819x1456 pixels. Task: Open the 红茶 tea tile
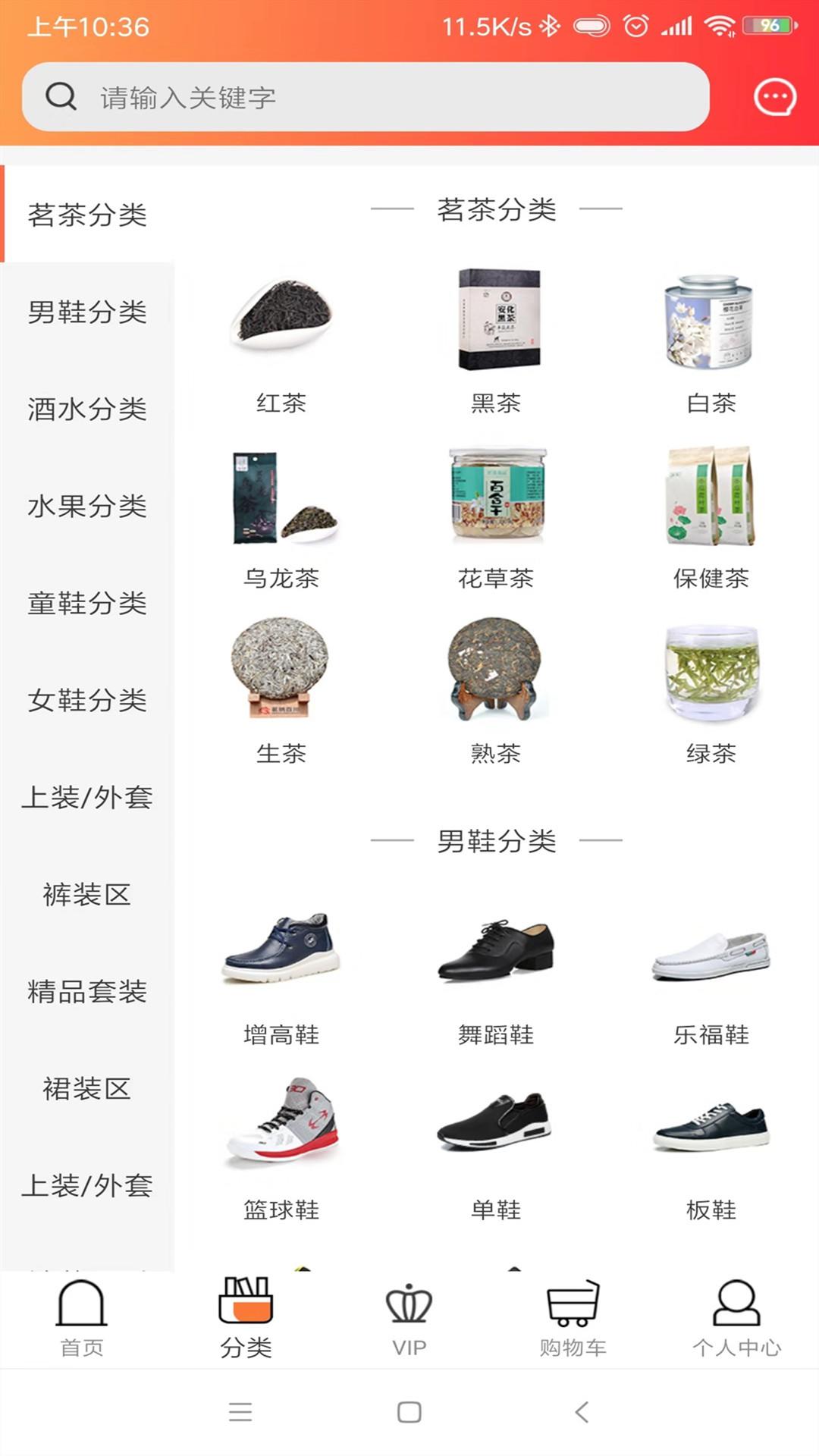(x=281, y=337)
